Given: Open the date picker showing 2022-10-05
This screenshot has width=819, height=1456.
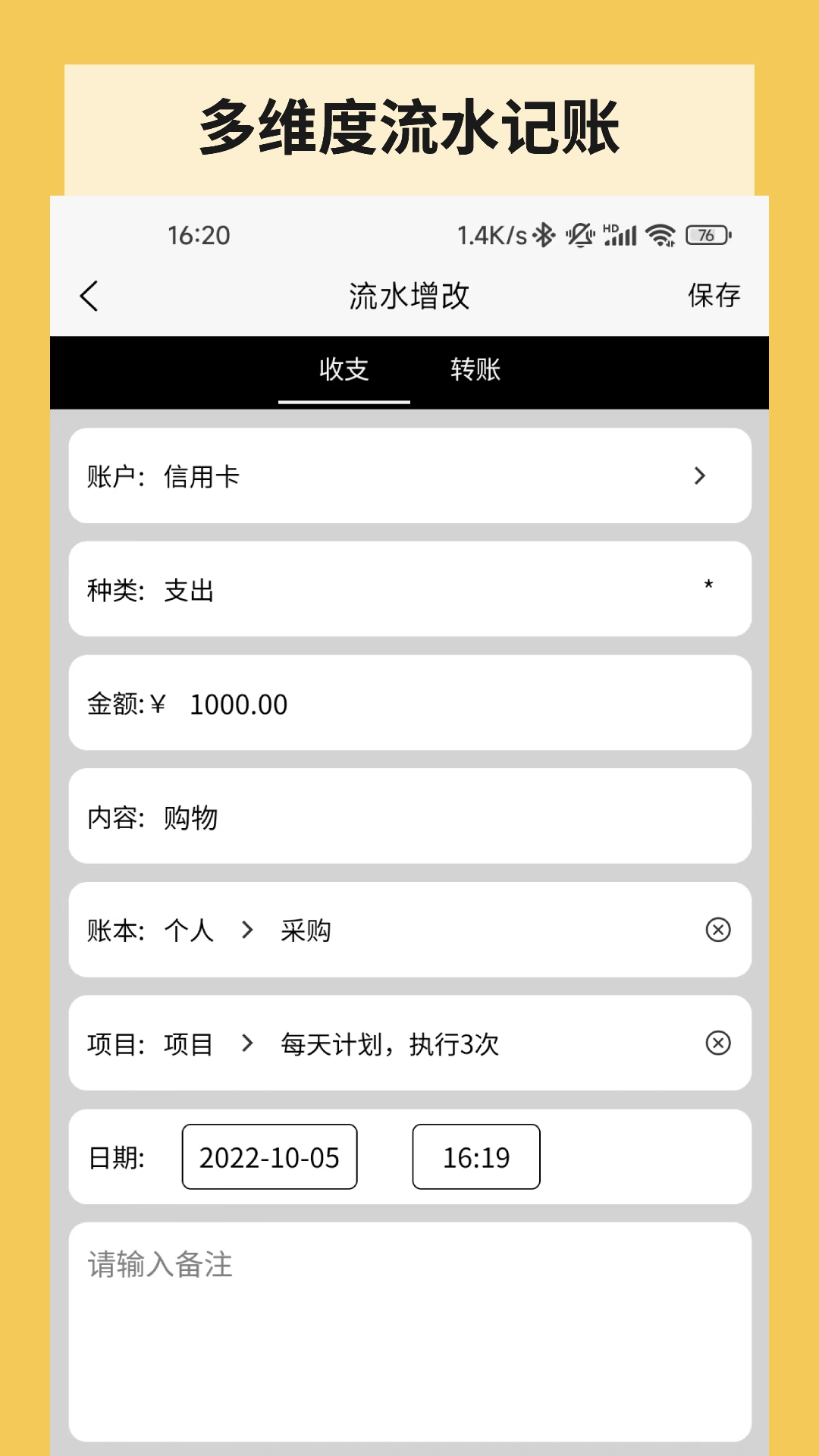Looking at the screenshot, I should click(269, 1156).
